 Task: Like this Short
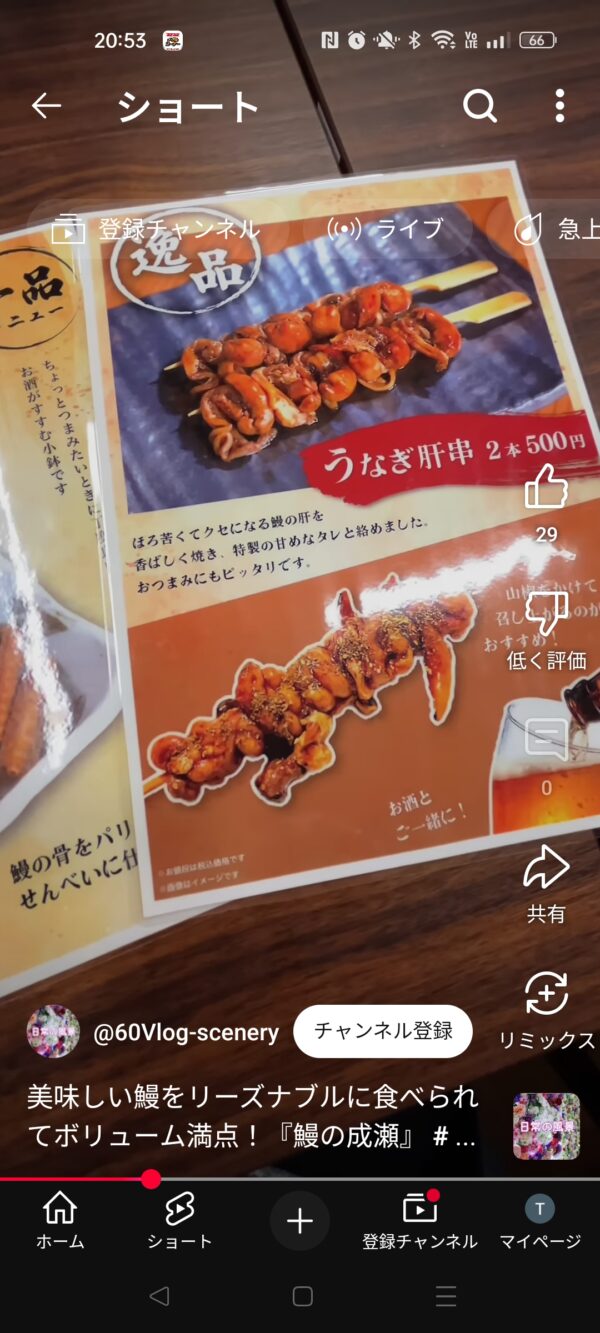[546, 488]
